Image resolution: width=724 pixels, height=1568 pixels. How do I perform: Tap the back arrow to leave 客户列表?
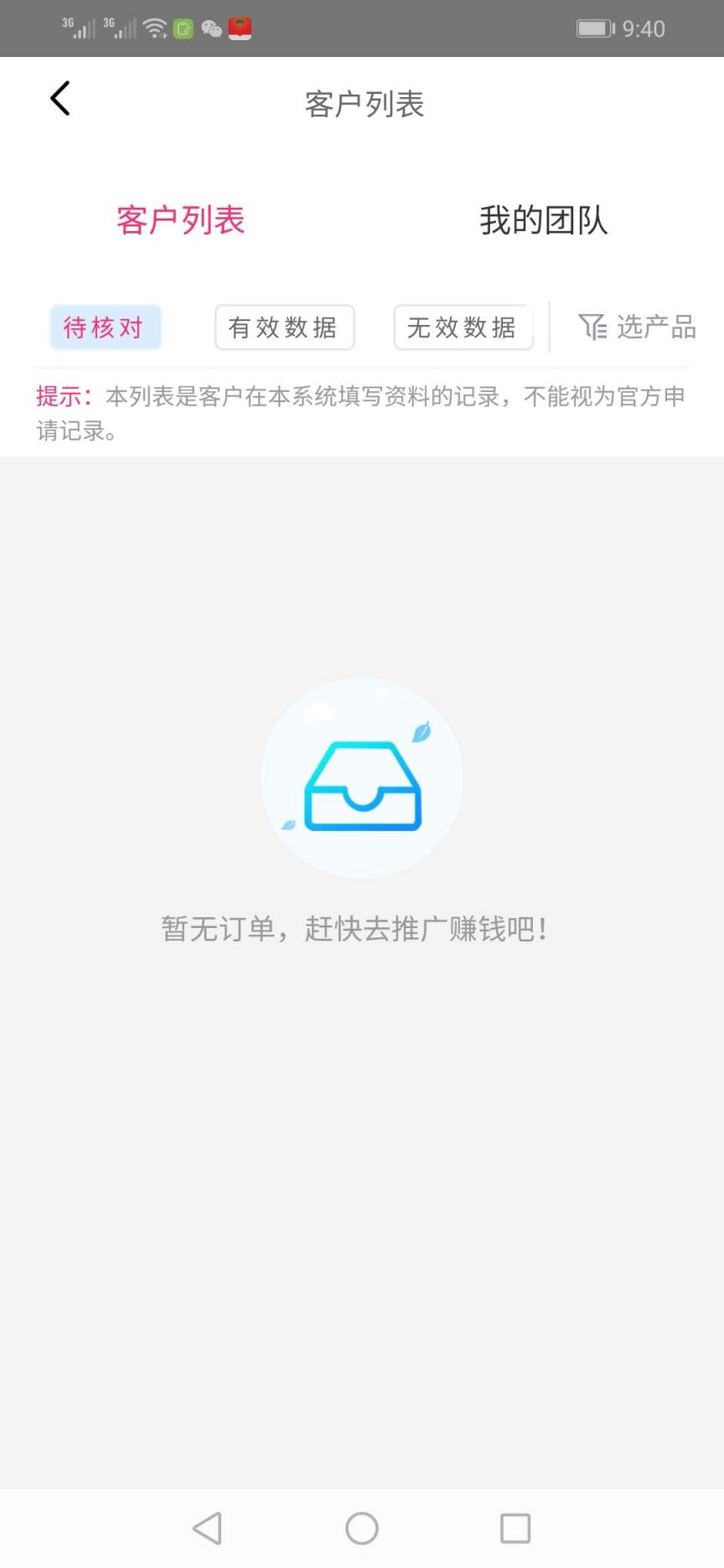pos(59,98)
